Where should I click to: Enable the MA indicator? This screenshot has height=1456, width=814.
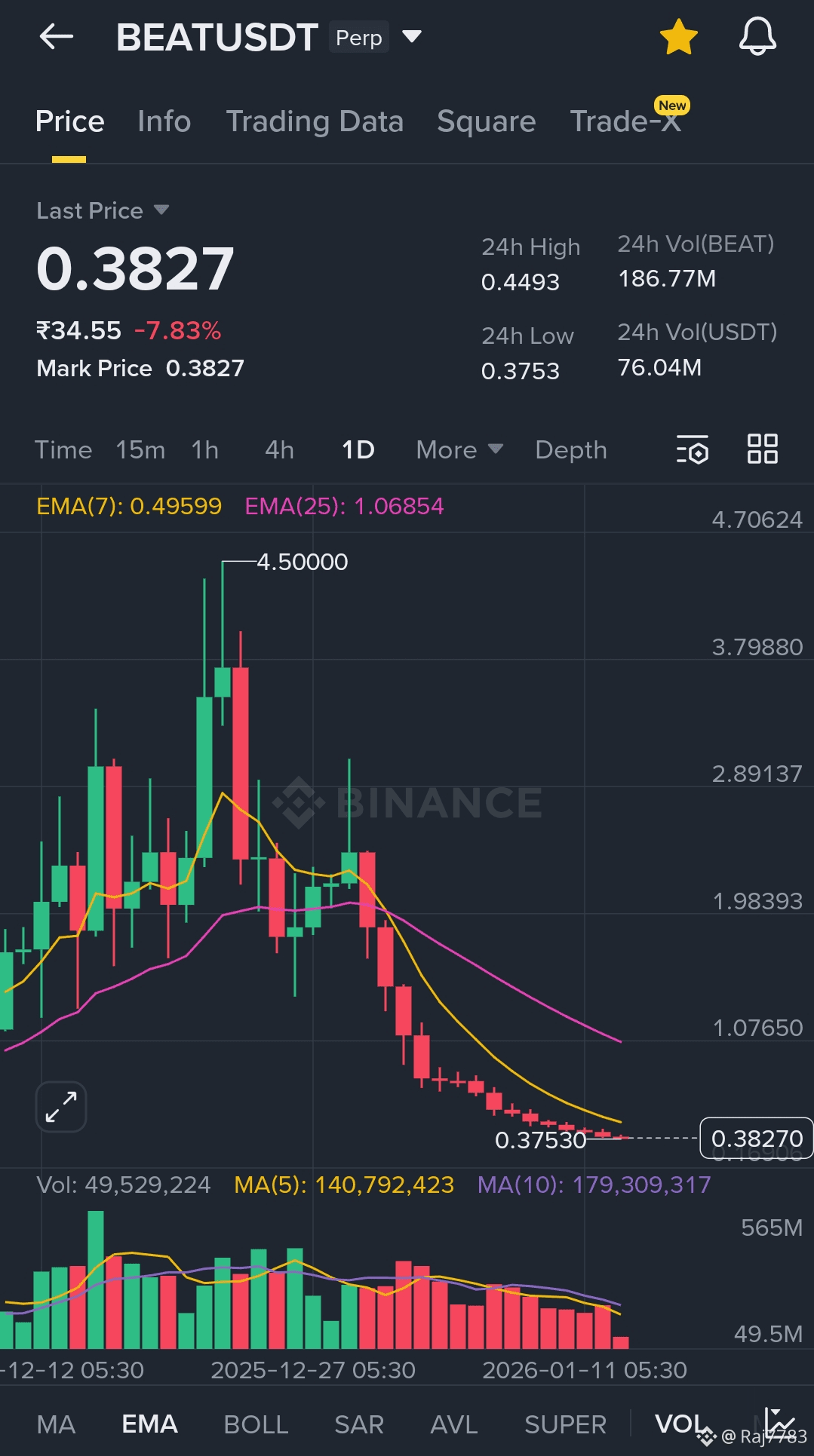tap(56, 1424)
